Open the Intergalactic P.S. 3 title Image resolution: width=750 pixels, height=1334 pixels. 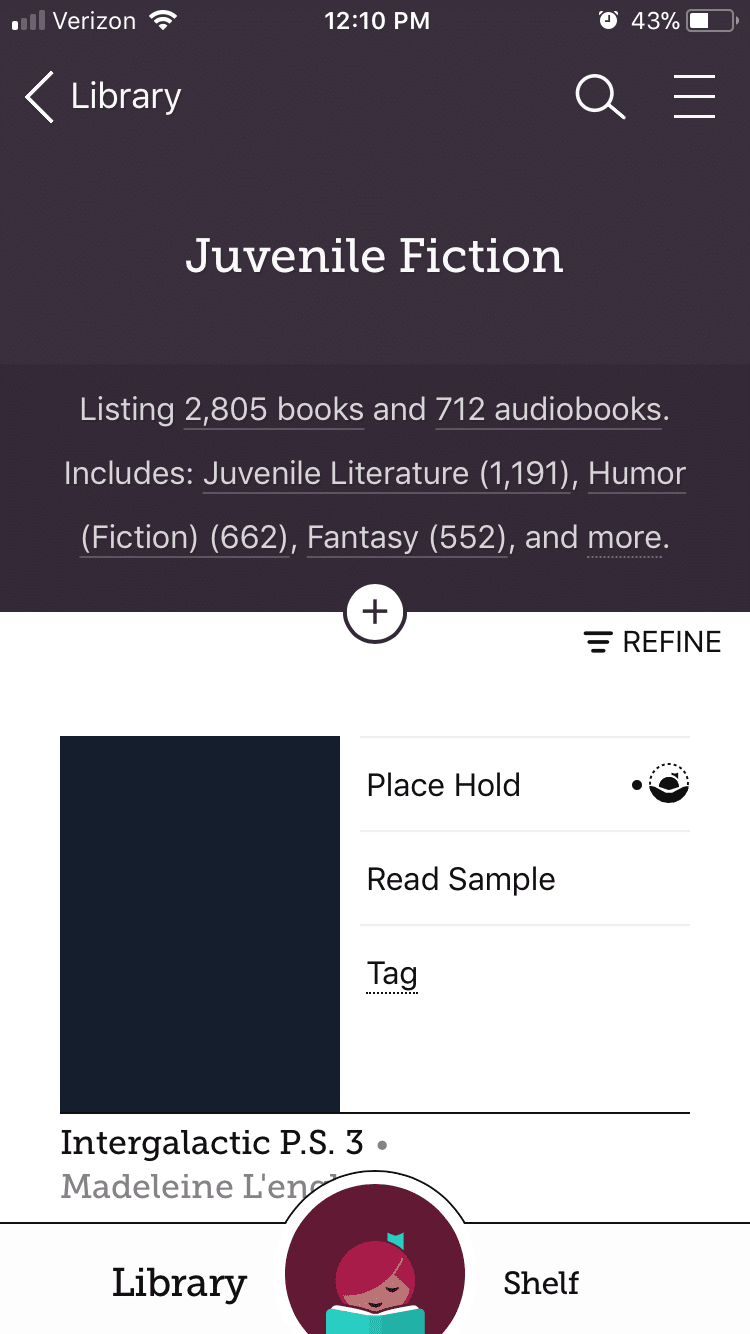click(212, 1143)
